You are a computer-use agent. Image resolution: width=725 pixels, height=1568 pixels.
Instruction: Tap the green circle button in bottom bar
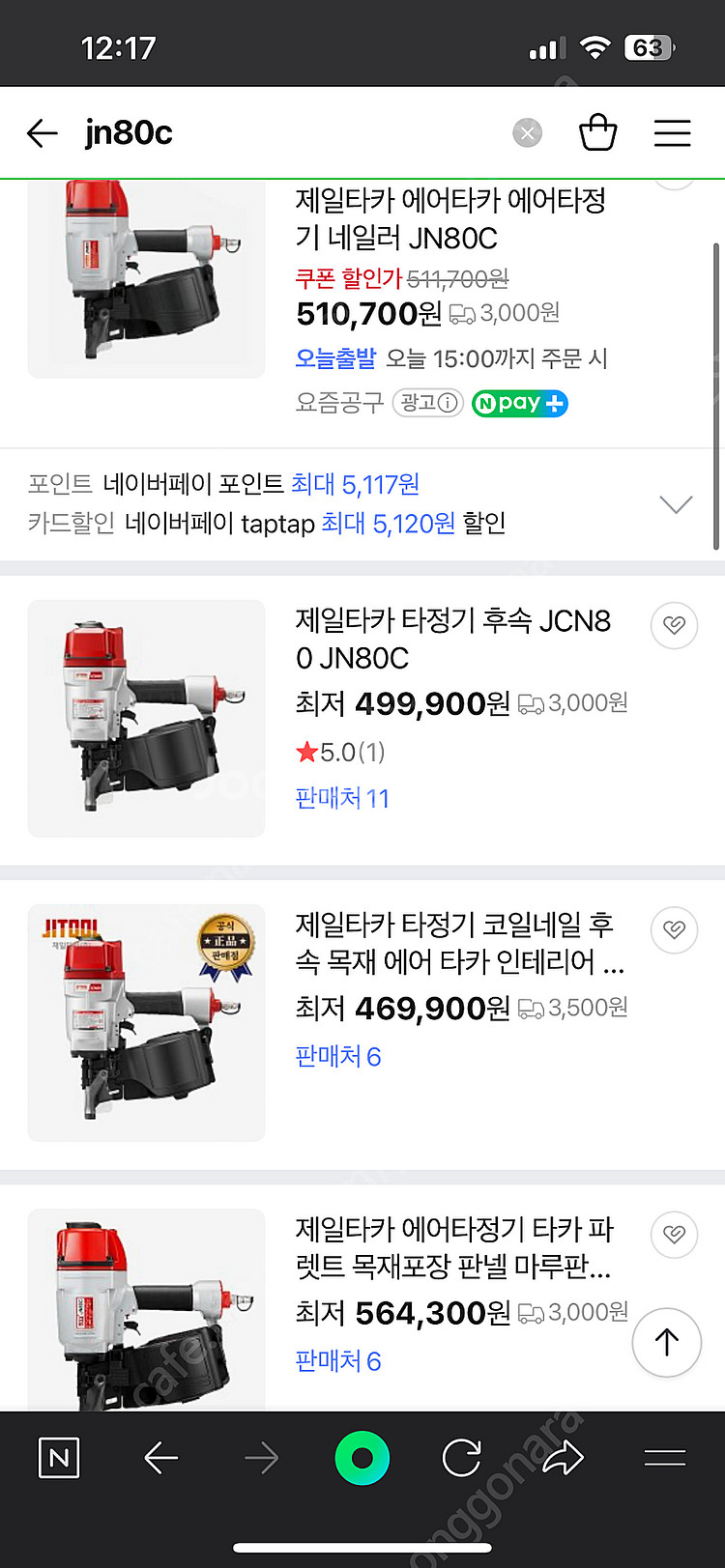click(x=362, y=1458)
